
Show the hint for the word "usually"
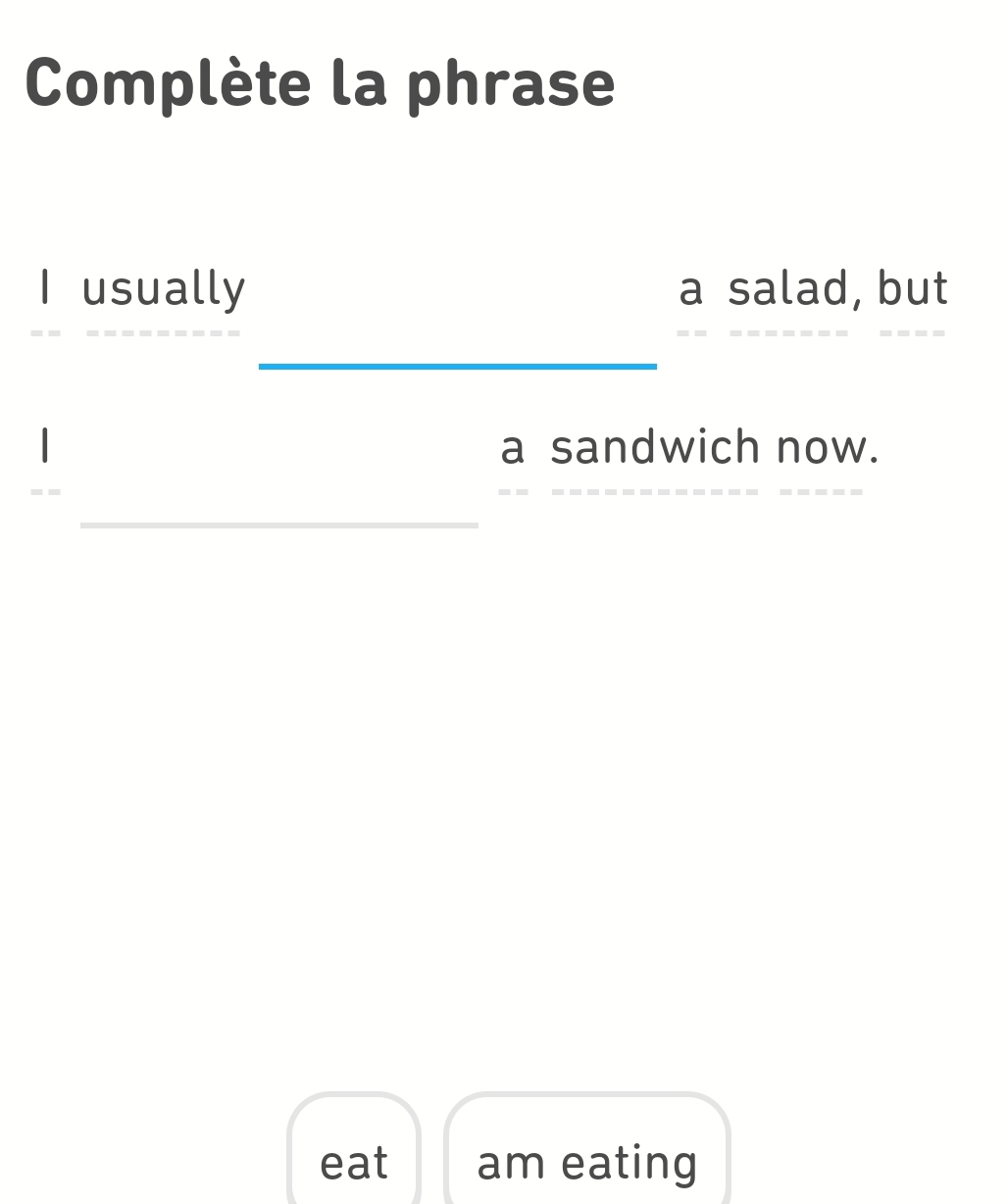click(164, 290)
